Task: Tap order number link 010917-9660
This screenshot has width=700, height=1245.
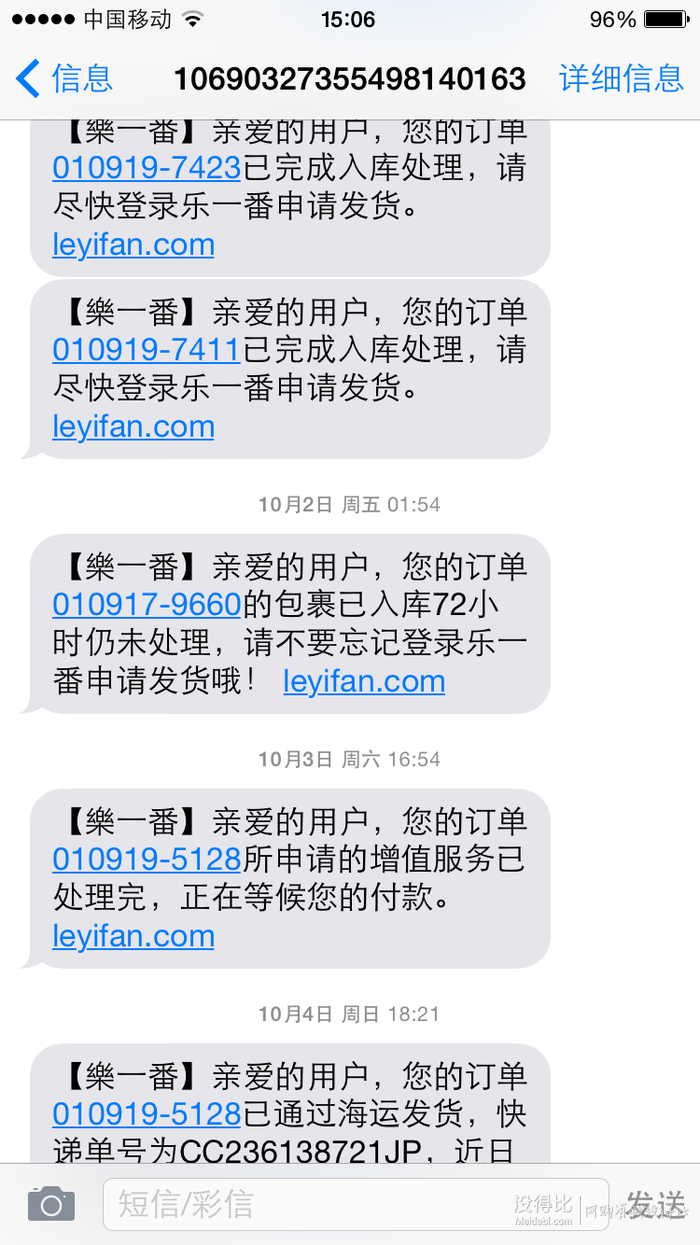Action: point(146,604)
